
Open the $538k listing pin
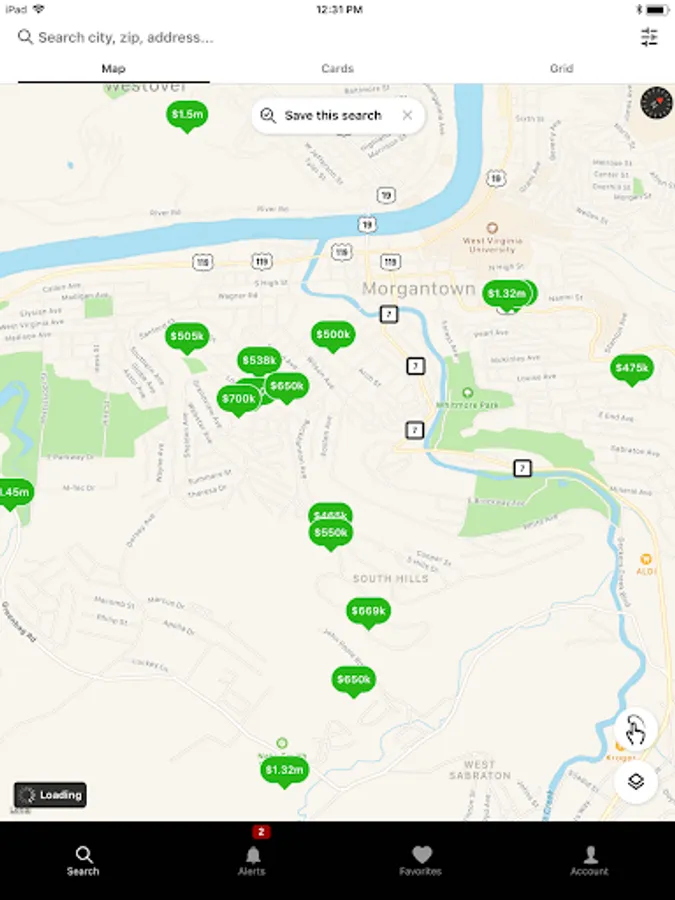click(x=259, y=360)
